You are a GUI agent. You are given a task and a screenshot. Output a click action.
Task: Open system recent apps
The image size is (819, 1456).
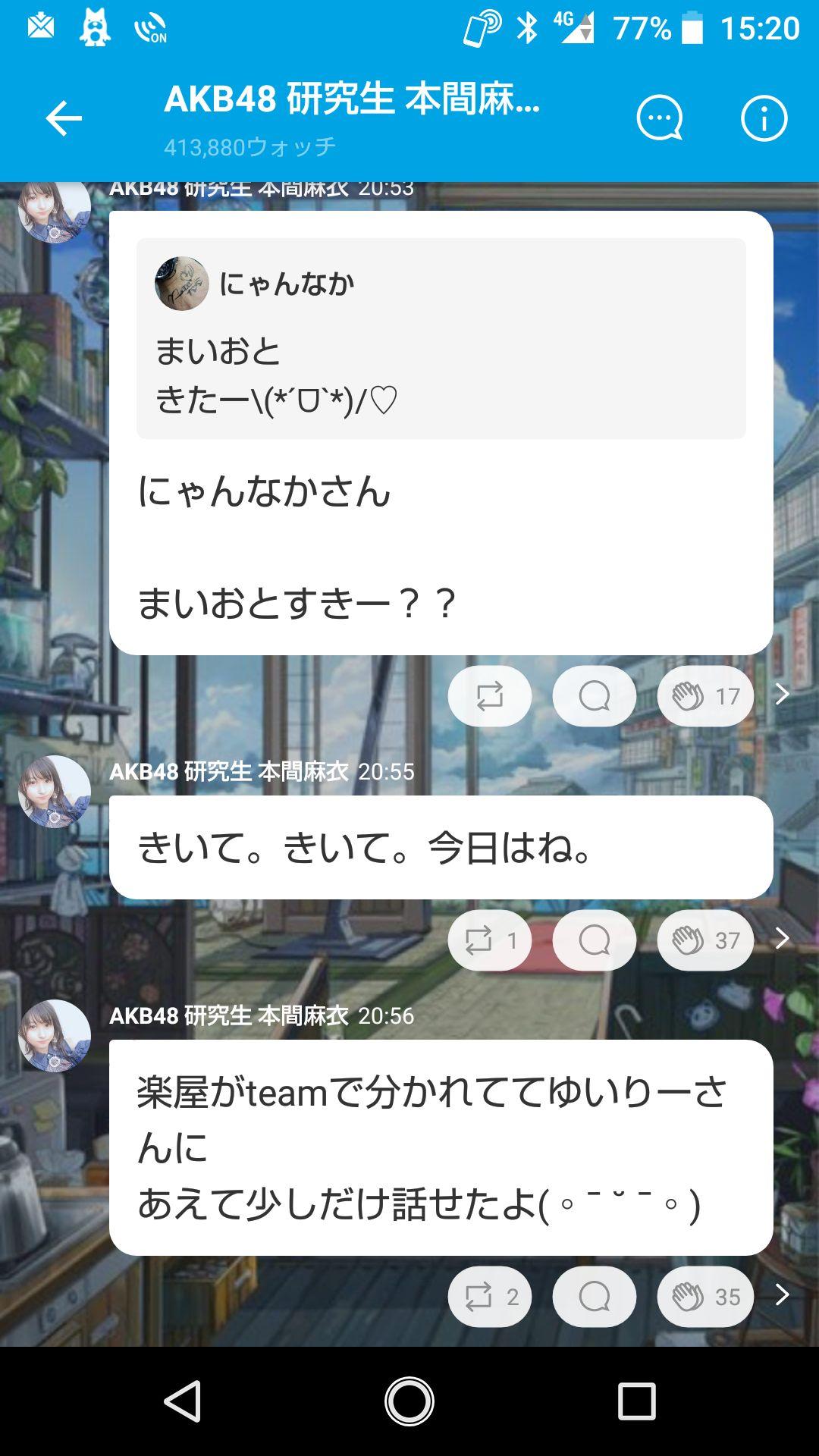pyautogui.click(x=636, y=1401)
